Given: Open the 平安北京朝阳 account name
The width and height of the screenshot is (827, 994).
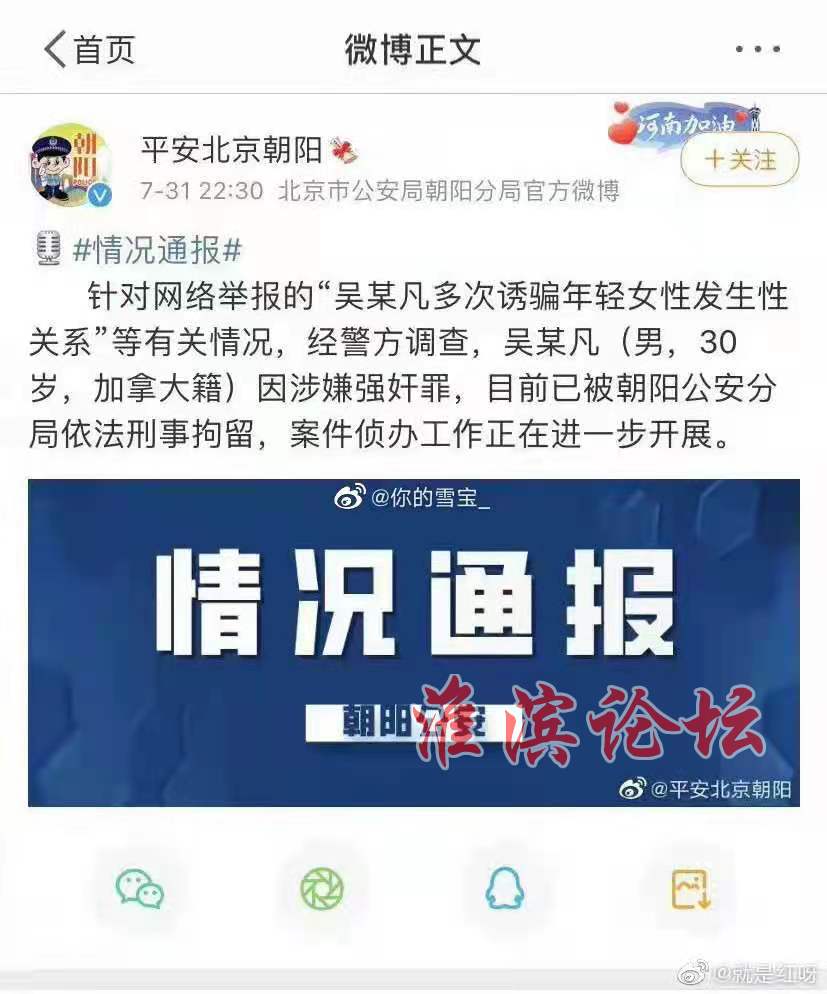Looking at the screenshot, I should click(231, 150).
